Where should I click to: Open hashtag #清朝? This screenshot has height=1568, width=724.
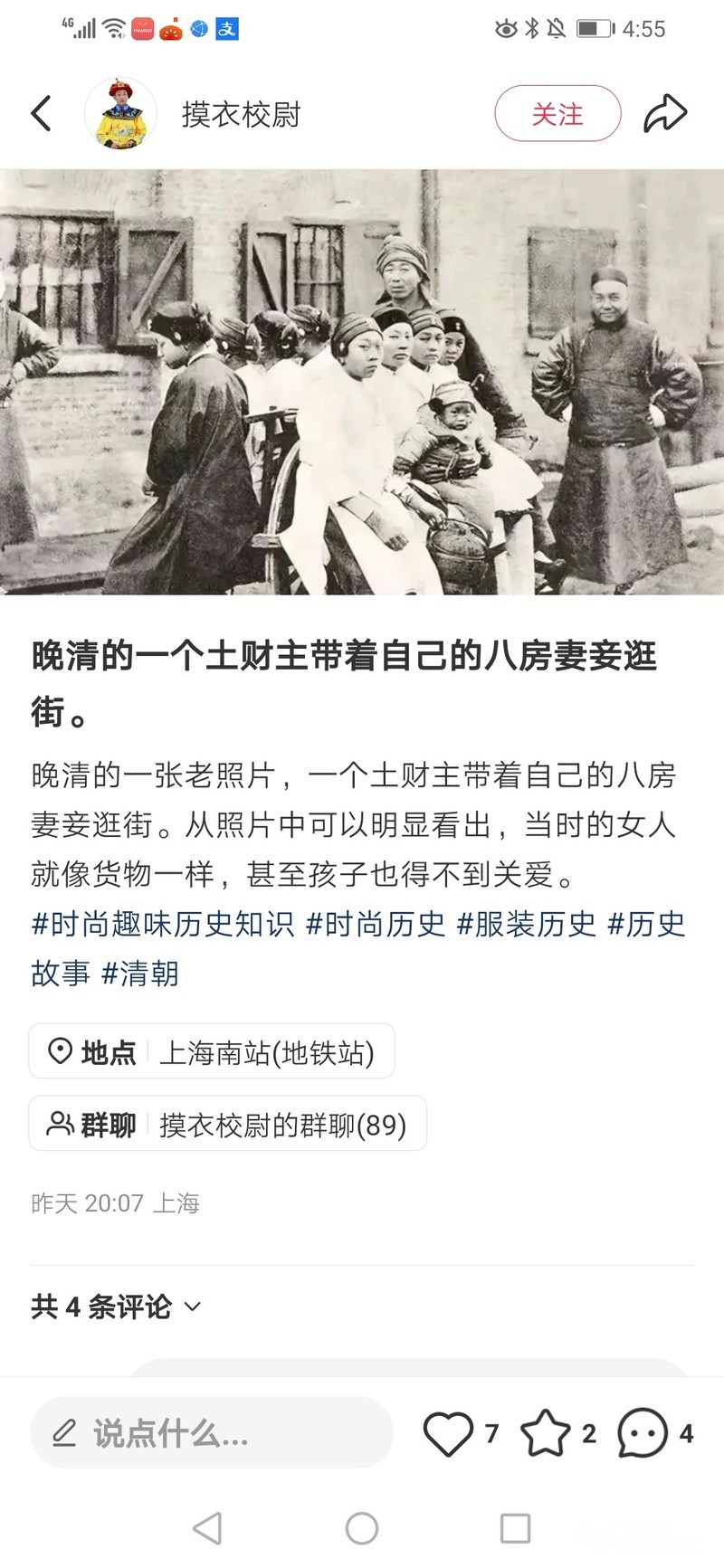pyautogui.click(x=140, y=974)
